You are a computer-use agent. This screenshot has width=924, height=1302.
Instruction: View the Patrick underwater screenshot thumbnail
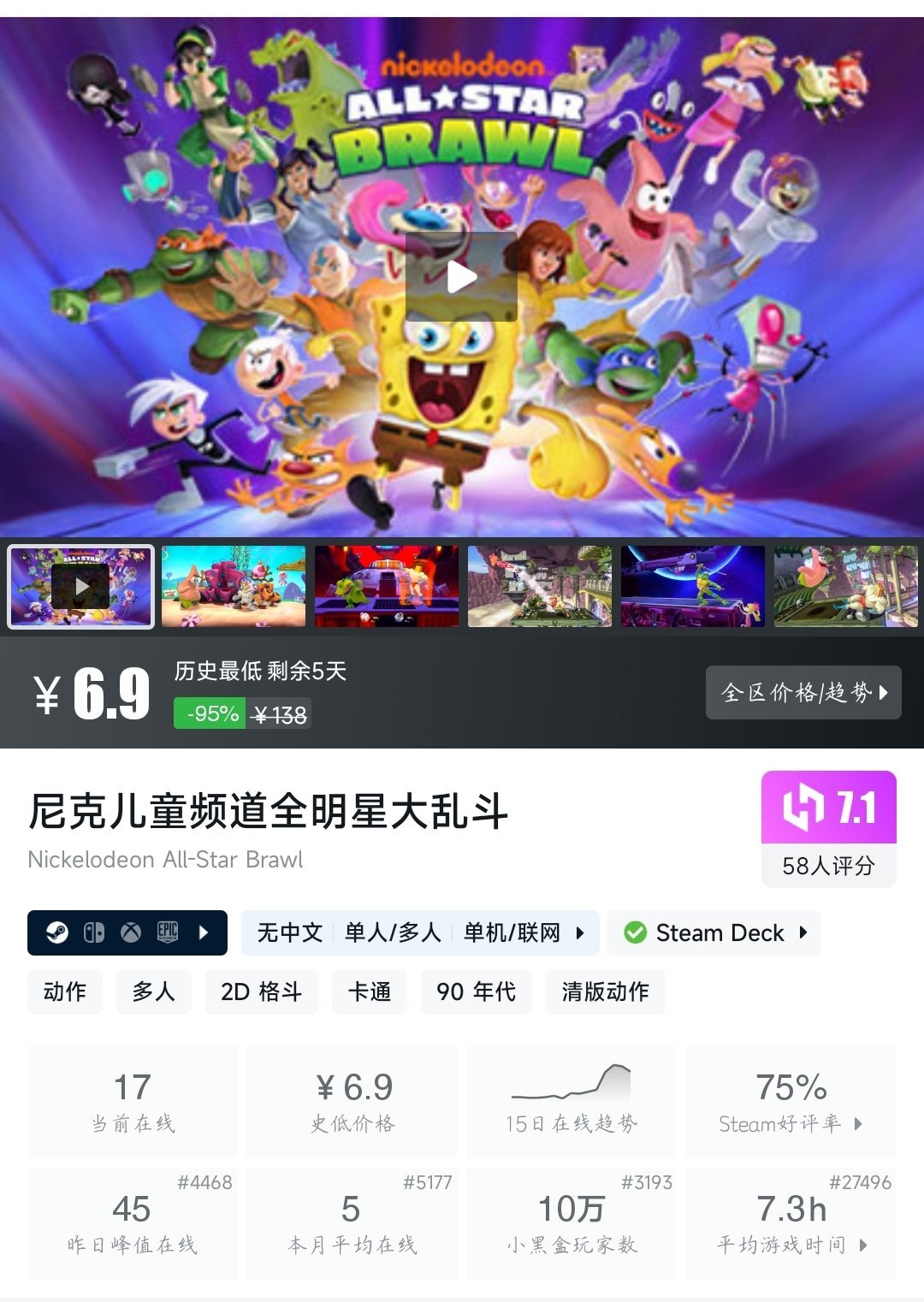[234, 587]
